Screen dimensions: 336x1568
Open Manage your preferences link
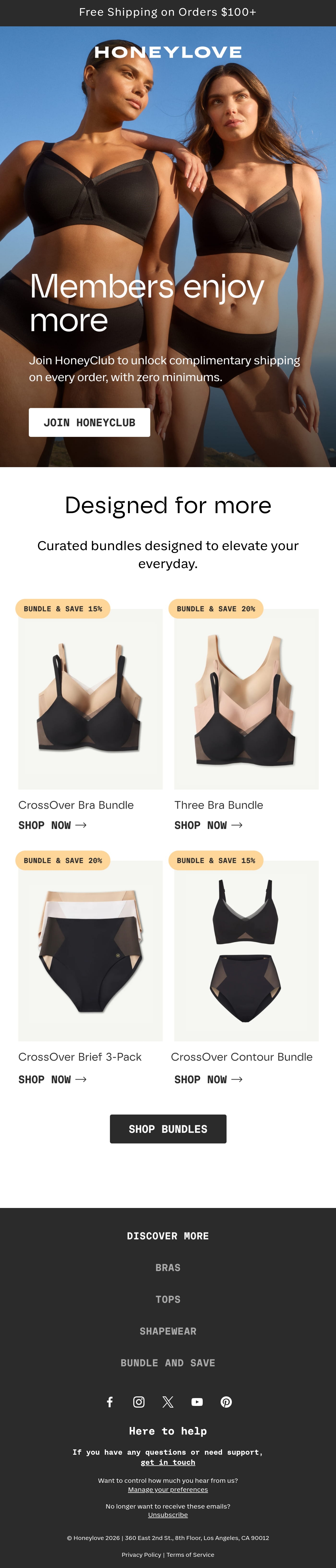(168, 1489)
